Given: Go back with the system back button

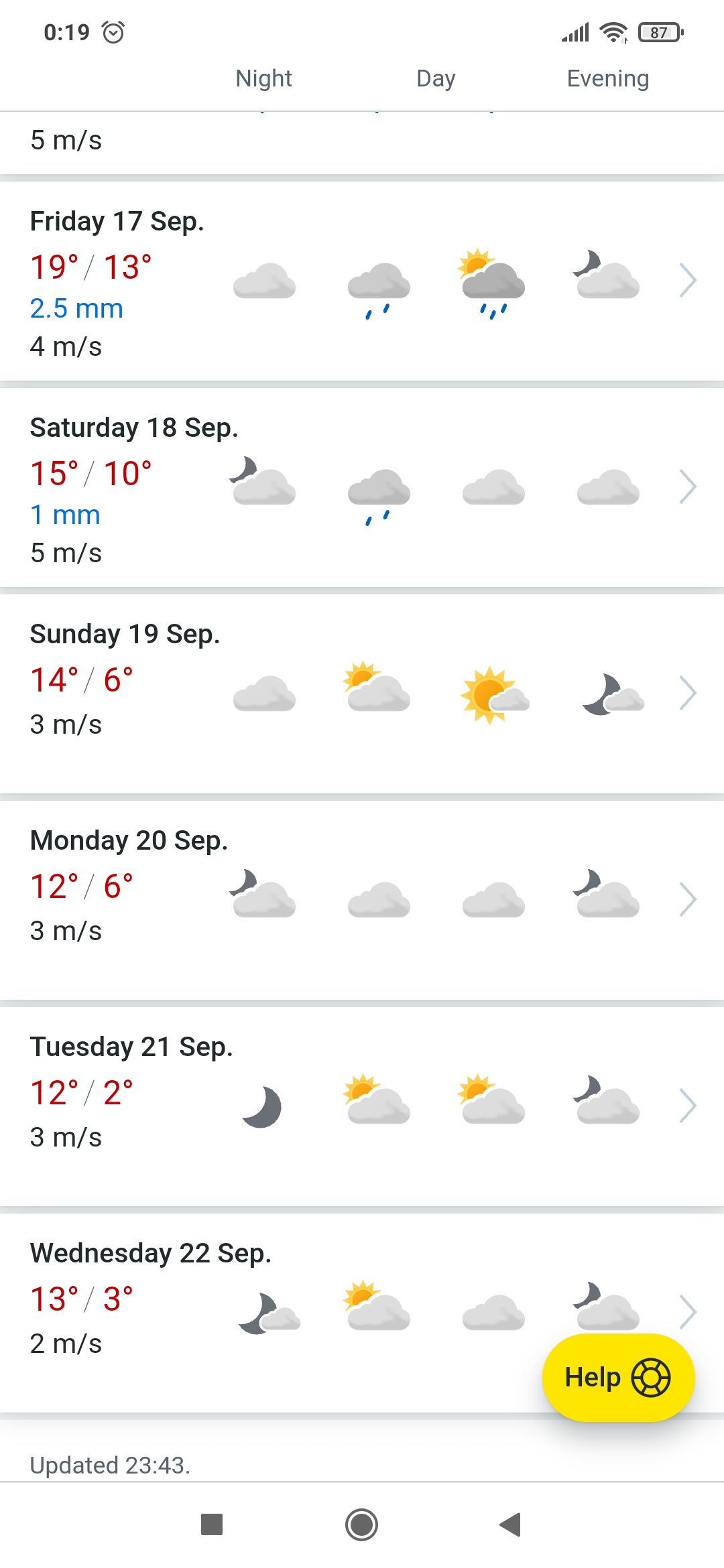Looking at the screenshot, I should pyautogui.click(x=511, y=1524).
